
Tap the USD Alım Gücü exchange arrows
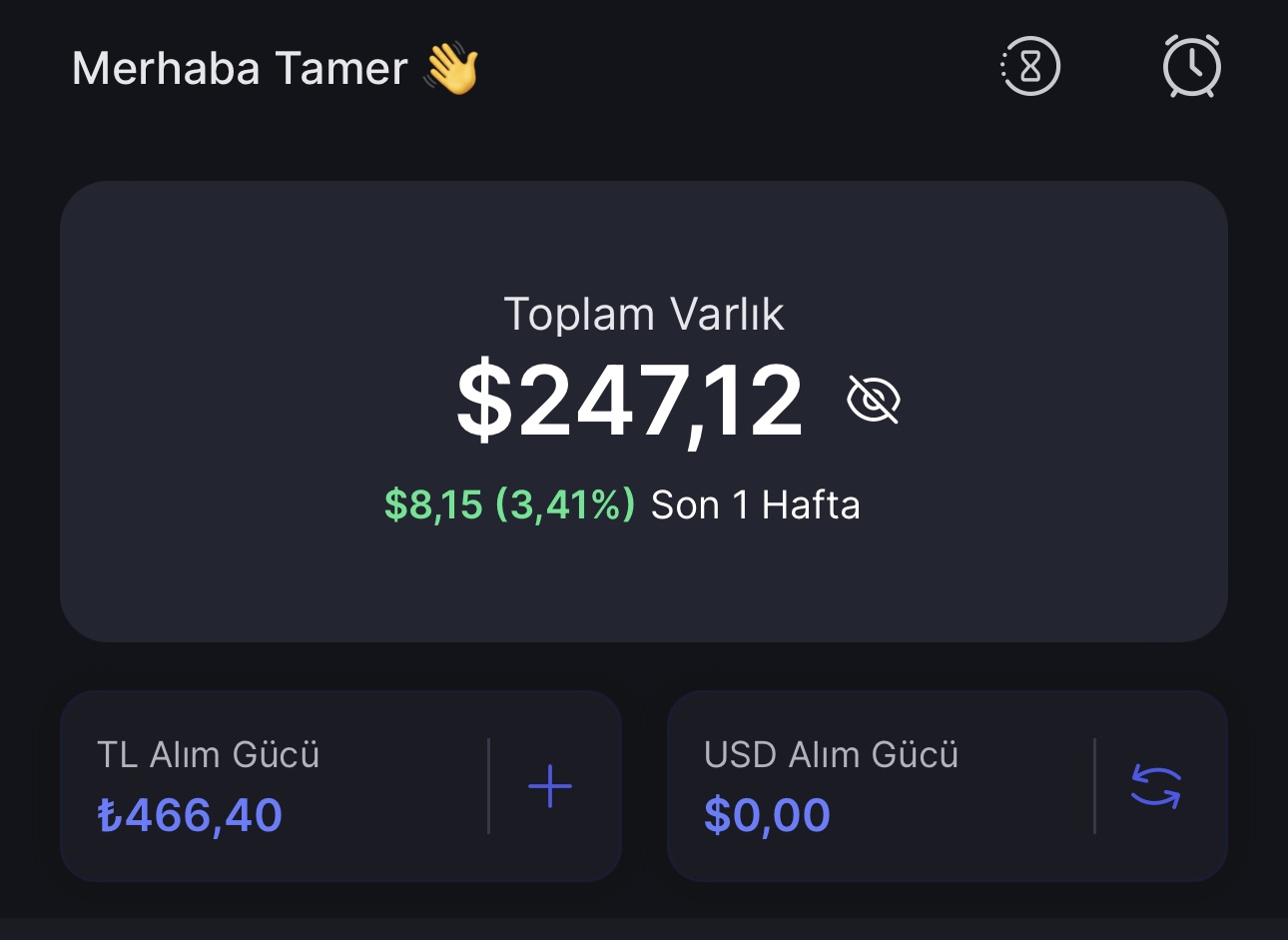tap(1156, 786)
